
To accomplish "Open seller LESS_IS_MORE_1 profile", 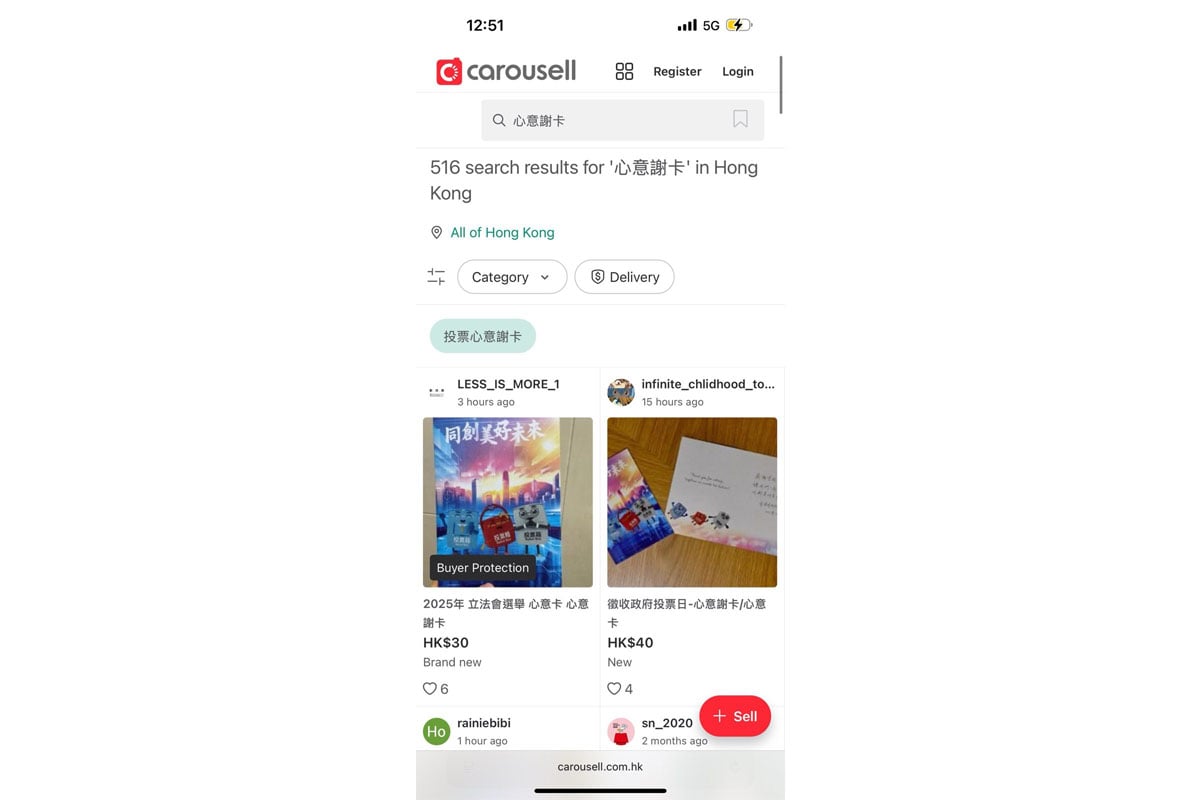I will click(507, 384).
